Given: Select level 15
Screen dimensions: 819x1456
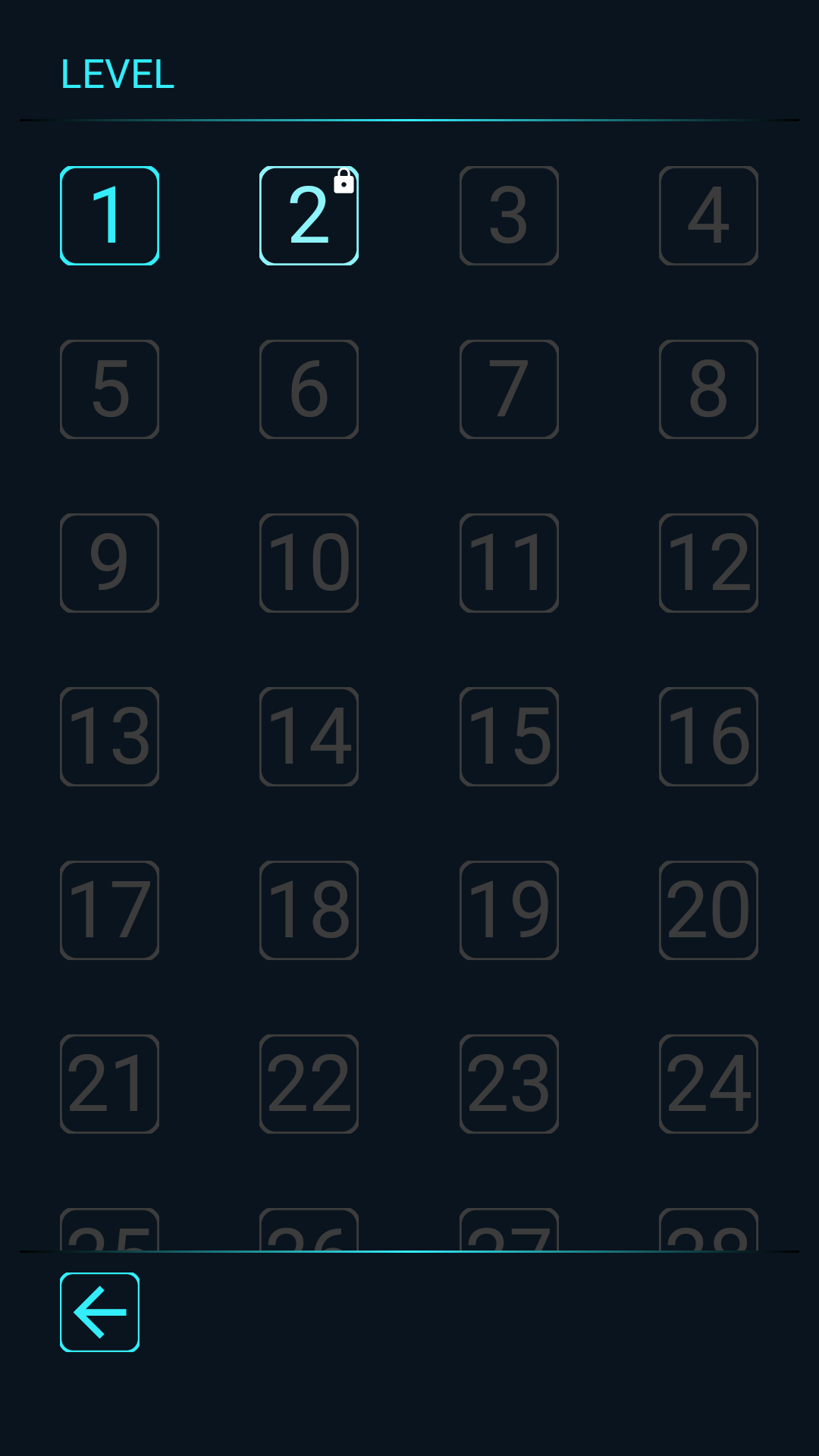Looking at the screenshot, I should coord(509,736).
